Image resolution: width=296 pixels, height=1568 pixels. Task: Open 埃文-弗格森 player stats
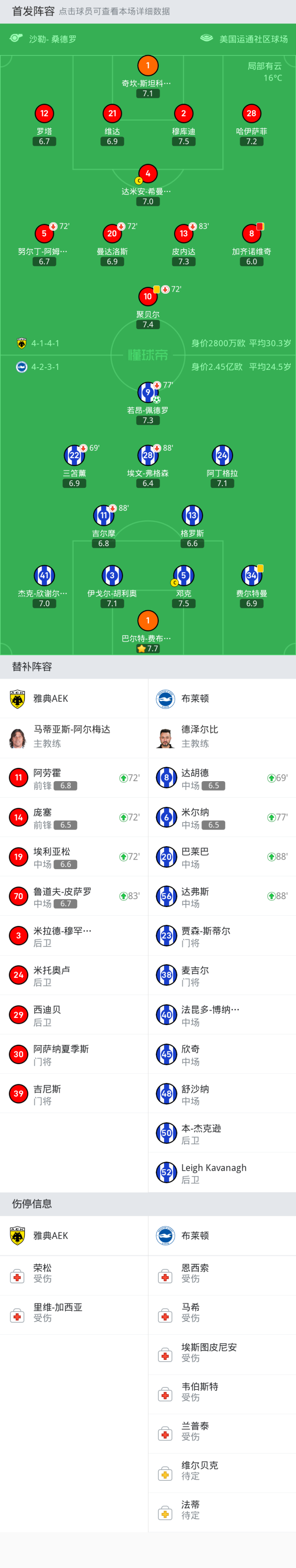tap(148, 456)
